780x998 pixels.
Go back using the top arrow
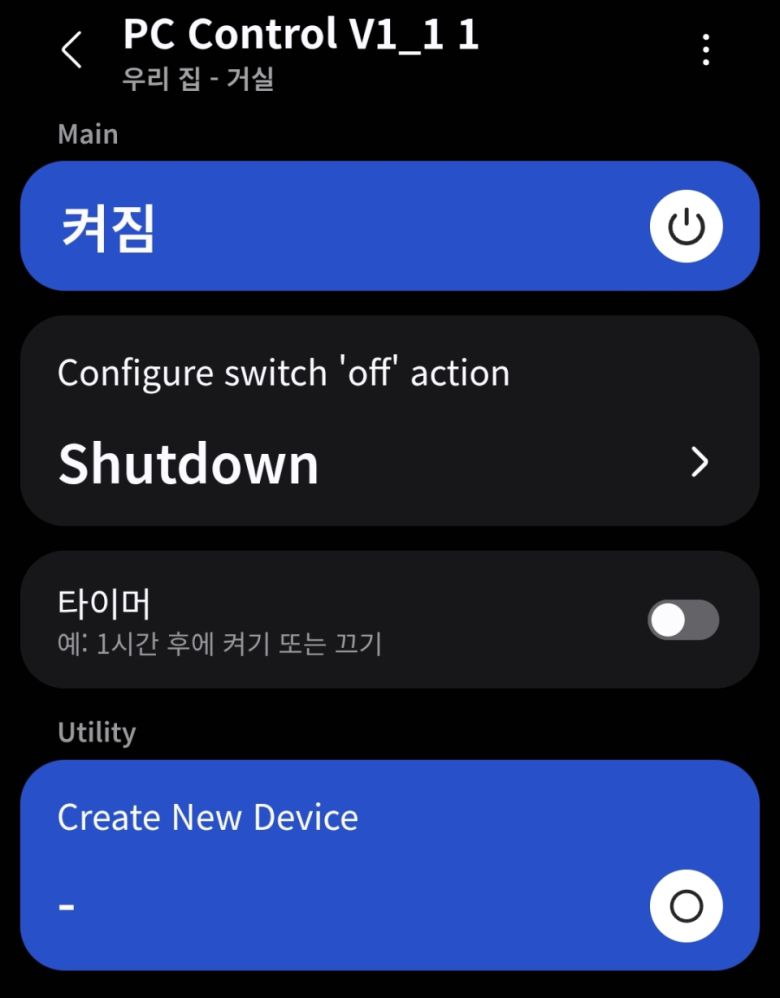(71, 50)
